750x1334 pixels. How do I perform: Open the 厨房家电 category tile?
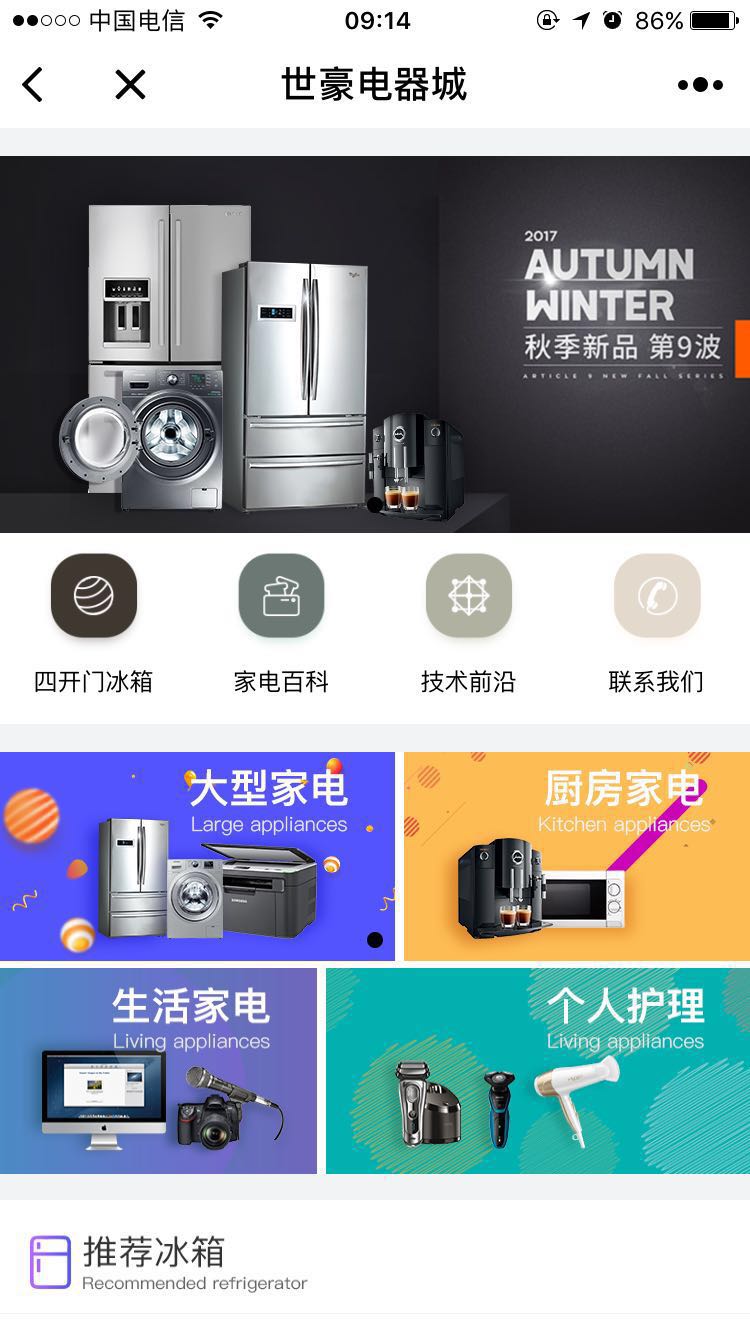tap(576, 856)
